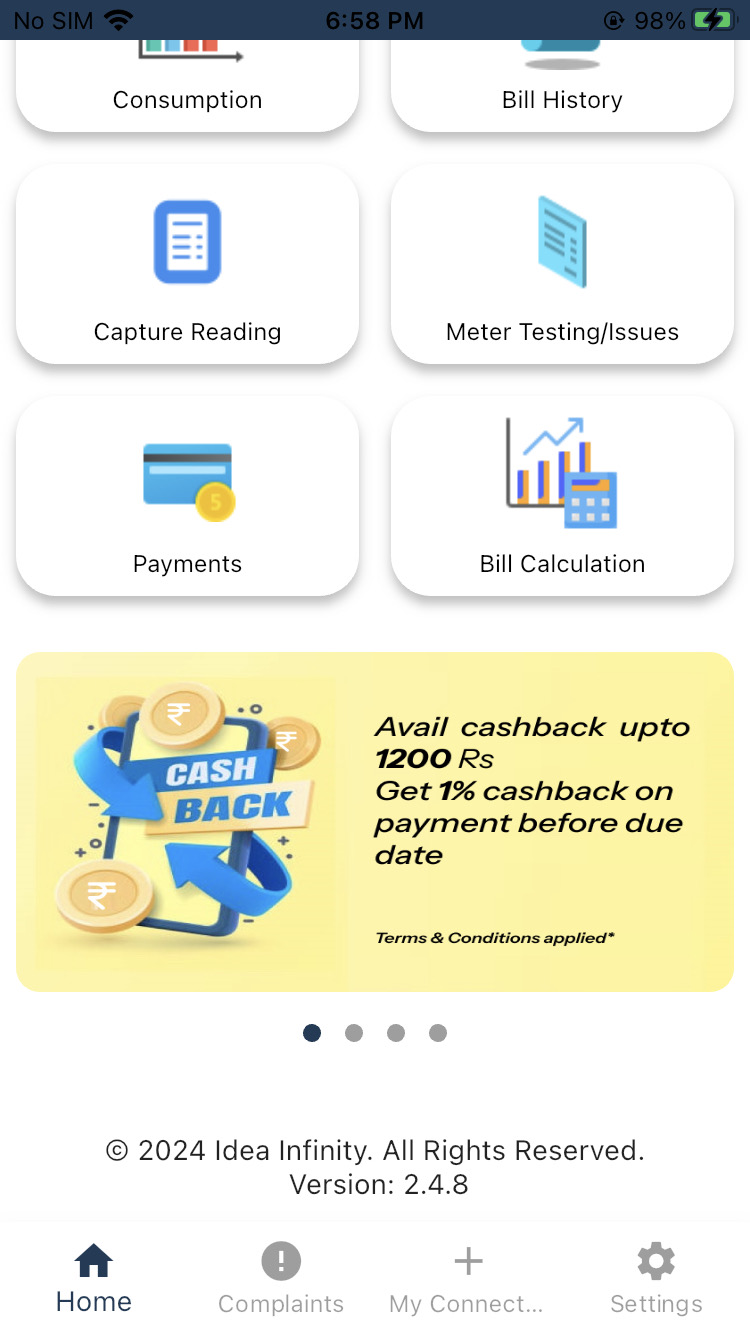Image resolution: width=750 pixels, height=1334 pixels.
Task: View the cashback offer banner
Action: 375,822
